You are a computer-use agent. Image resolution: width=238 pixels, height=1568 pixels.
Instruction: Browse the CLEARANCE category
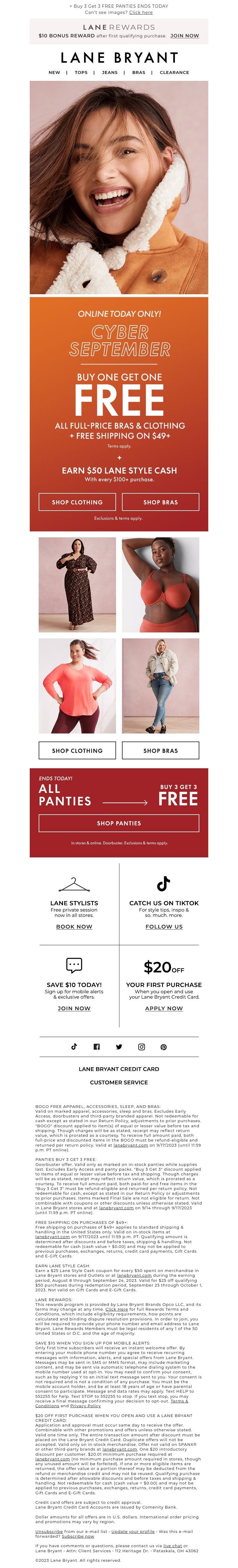click(x=174, y=73)
